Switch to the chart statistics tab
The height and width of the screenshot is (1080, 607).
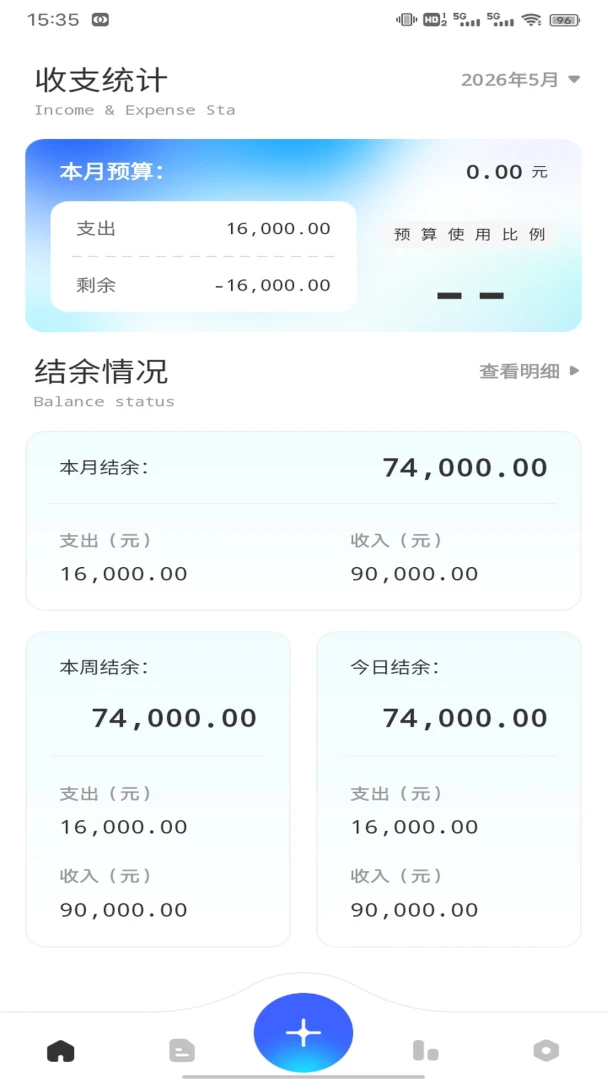pos(425,1051)
